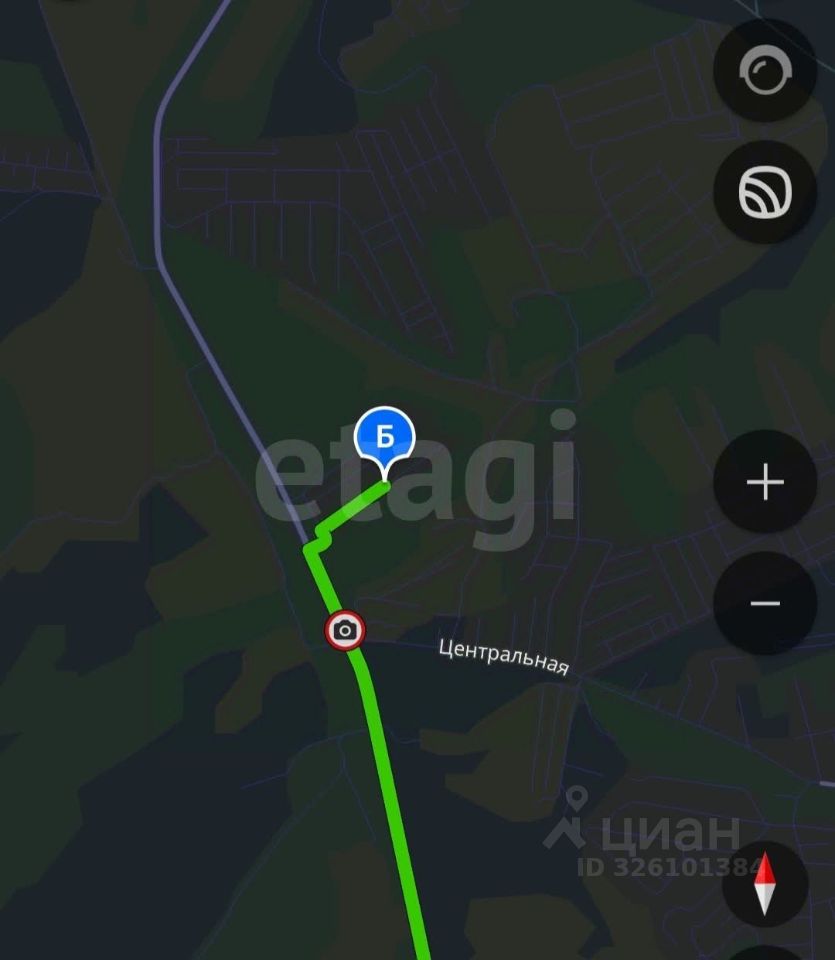The image size is (835, 960).
Task: Tap the compass to reset north
Action: pos(765,885)
